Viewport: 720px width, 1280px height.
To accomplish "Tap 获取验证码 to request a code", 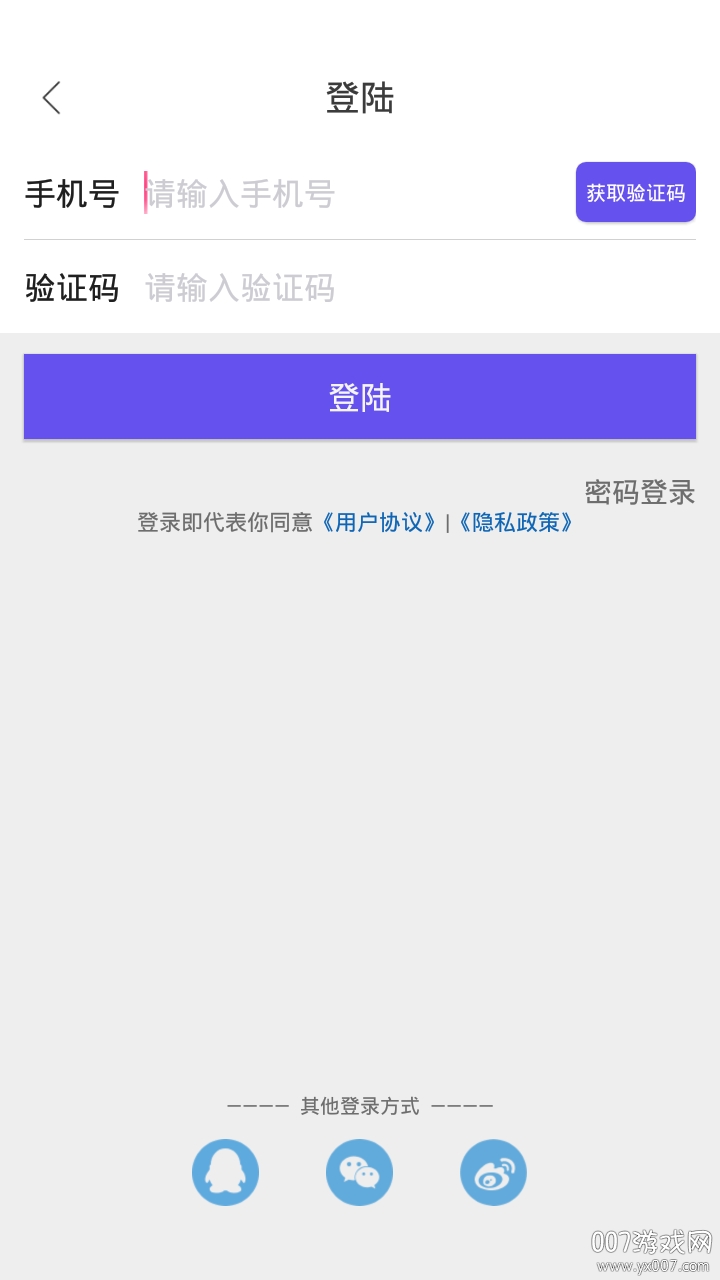I will 635,193.
